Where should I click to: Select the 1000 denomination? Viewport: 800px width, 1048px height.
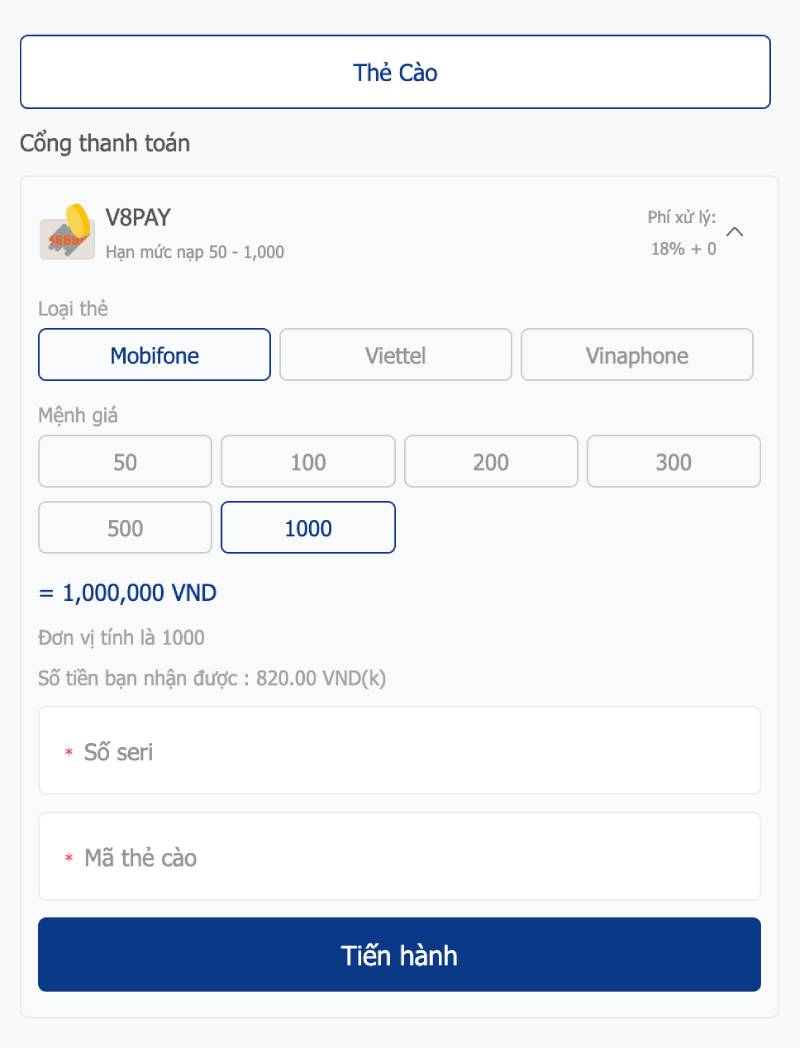pos(308,527)
